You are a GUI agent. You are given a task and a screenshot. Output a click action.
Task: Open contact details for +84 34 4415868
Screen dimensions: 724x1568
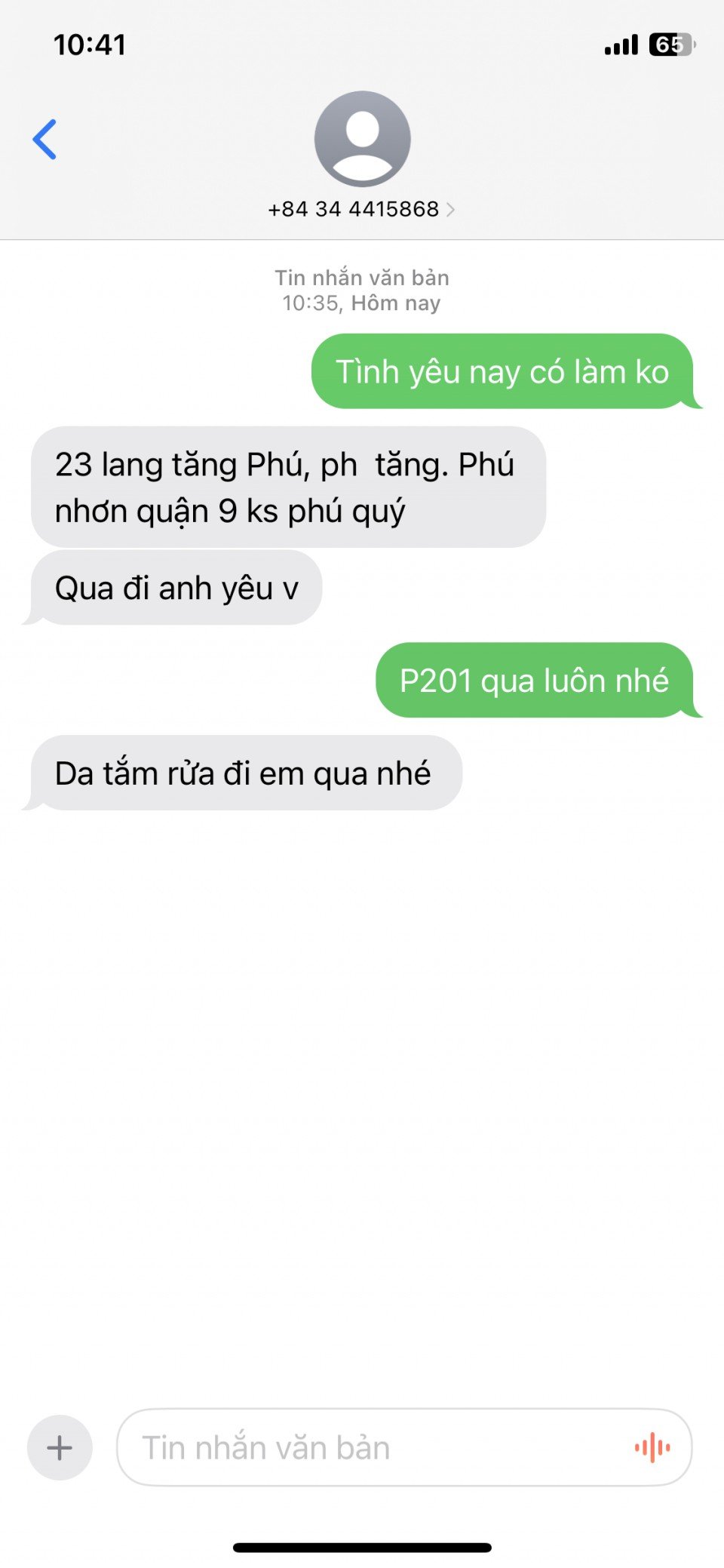tap(360, 209)
